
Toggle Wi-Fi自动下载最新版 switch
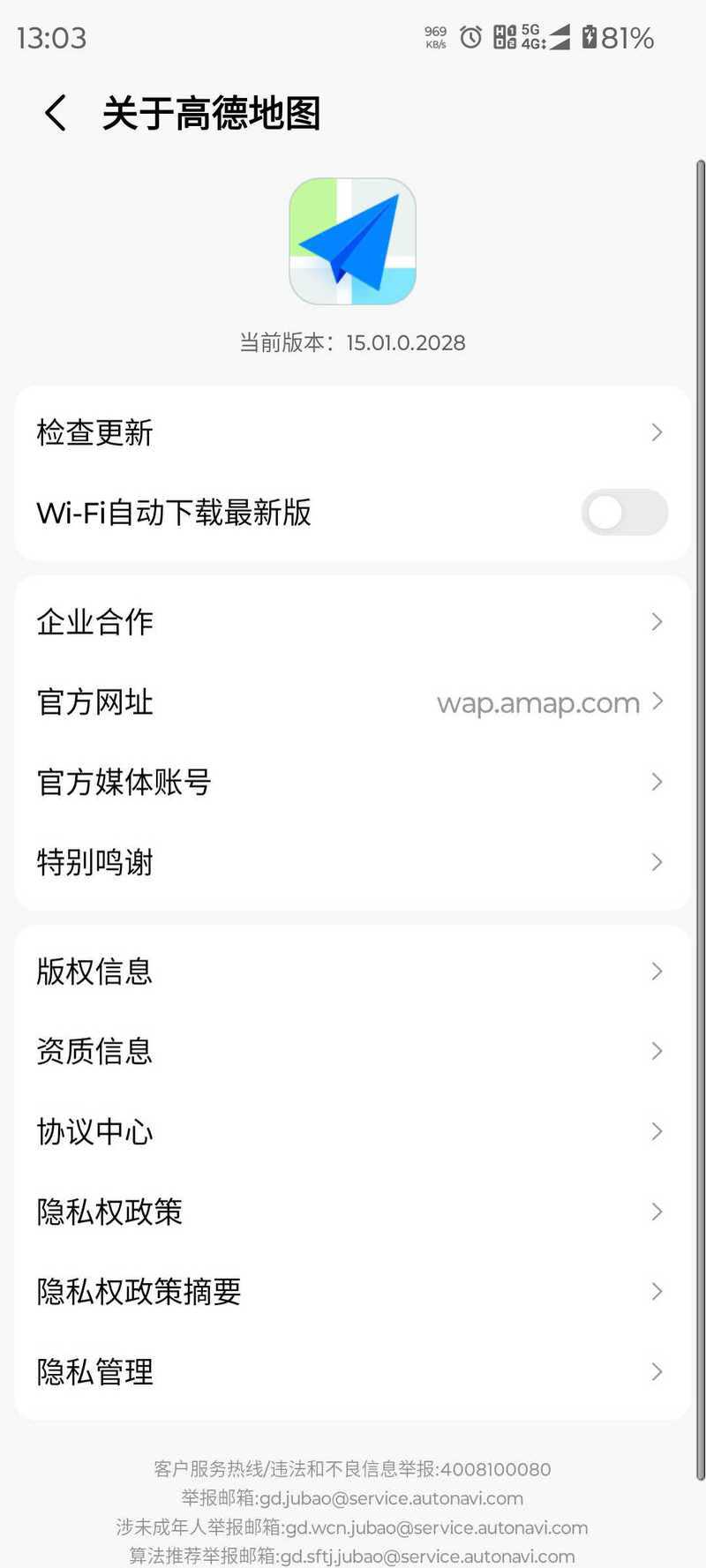[x=623, y=513]
